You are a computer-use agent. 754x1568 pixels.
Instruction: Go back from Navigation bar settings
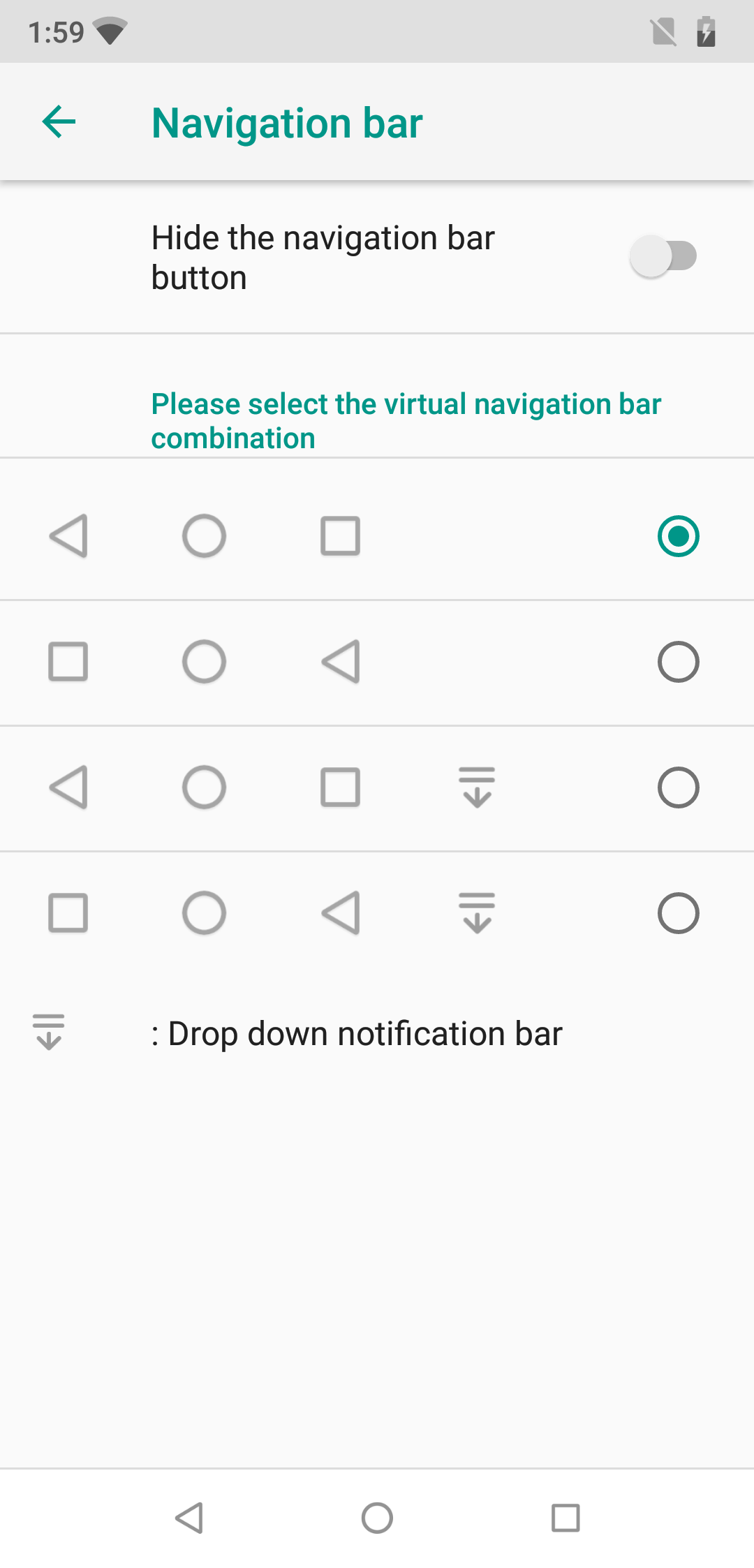click(x=59, y=122)
